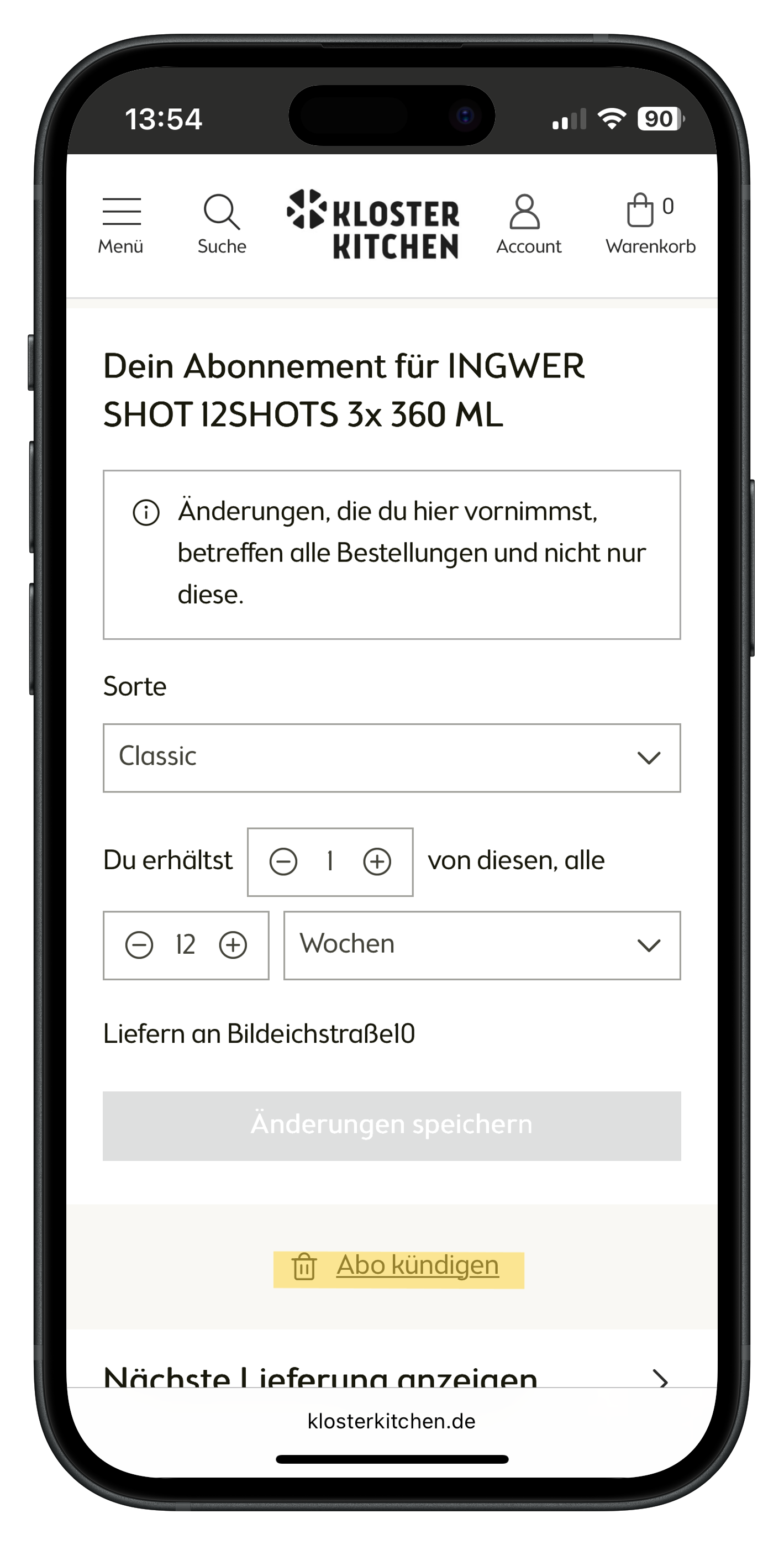This screenshot has height=1545, width=784.
Task: Expand the Sorte dropdown showing Classic
Action: click(391, 758)
